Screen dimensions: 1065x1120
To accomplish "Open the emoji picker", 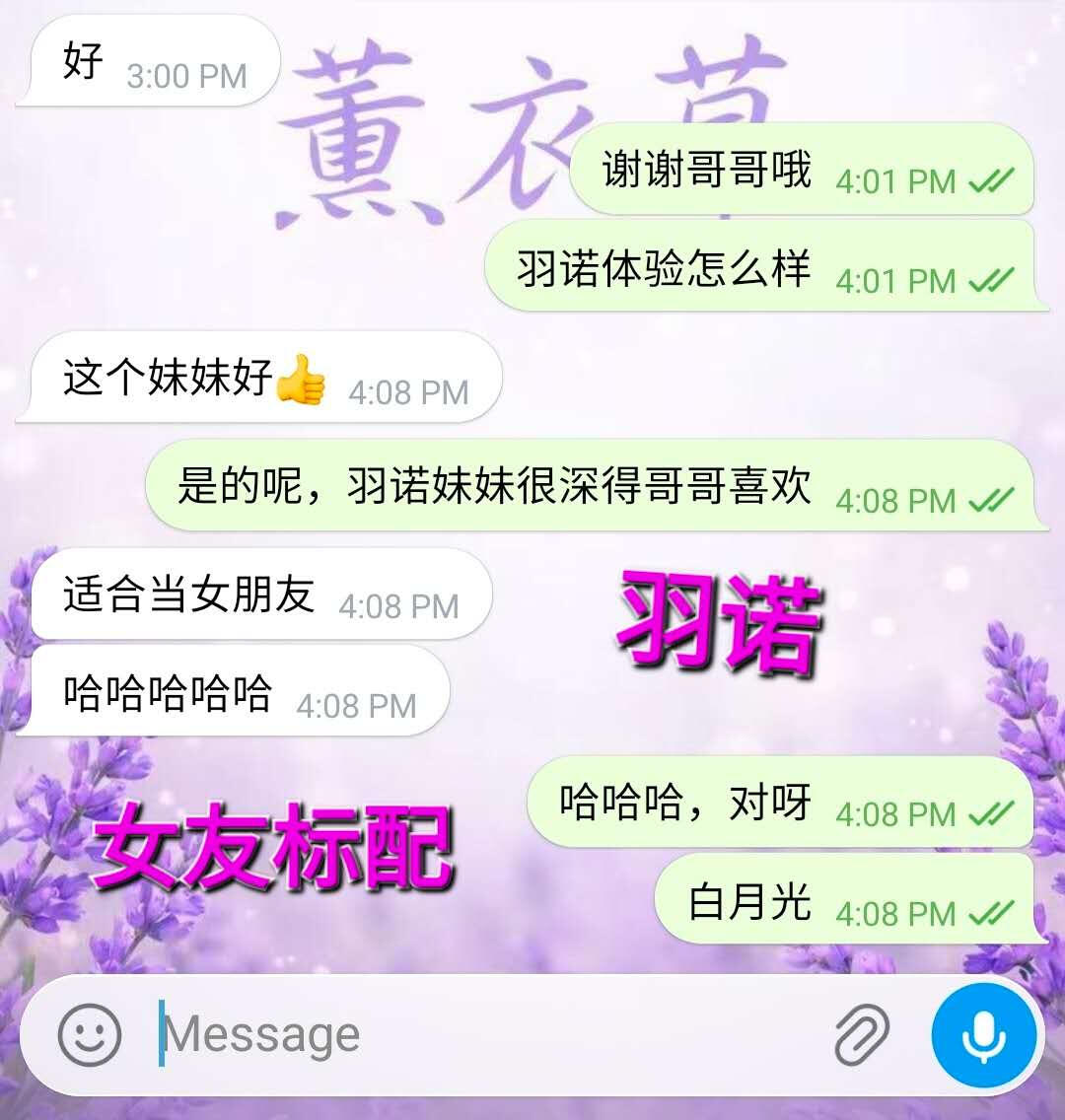I will [x=90, y=1035].
